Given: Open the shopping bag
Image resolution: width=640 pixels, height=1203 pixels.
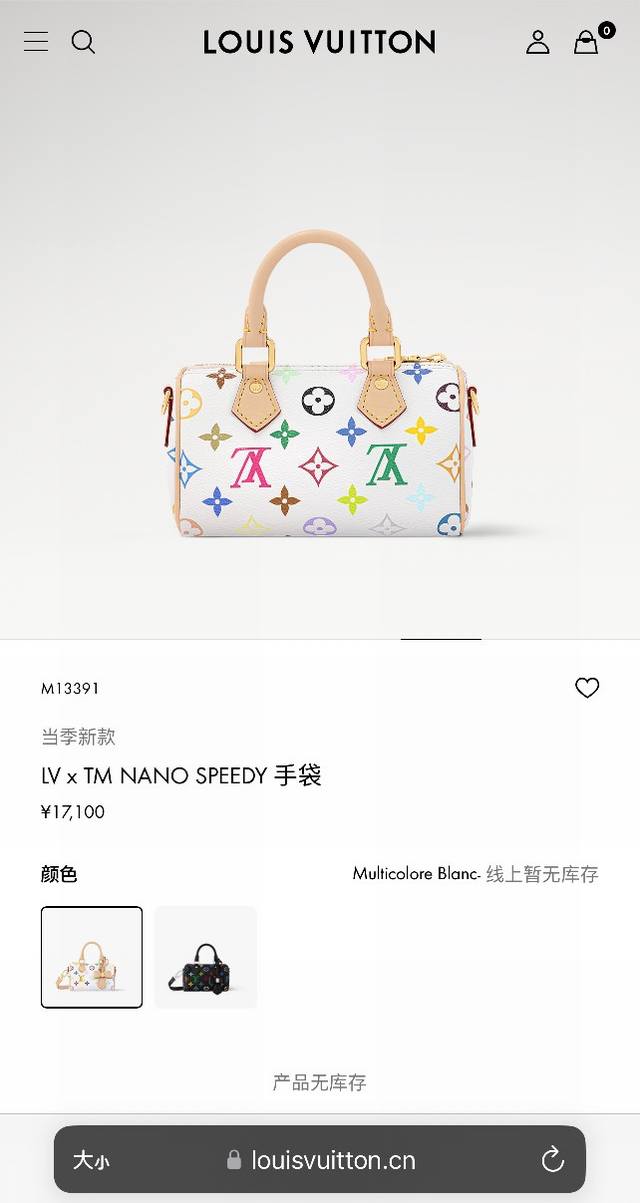Looking at the screenshot, I should pos(586,42).
